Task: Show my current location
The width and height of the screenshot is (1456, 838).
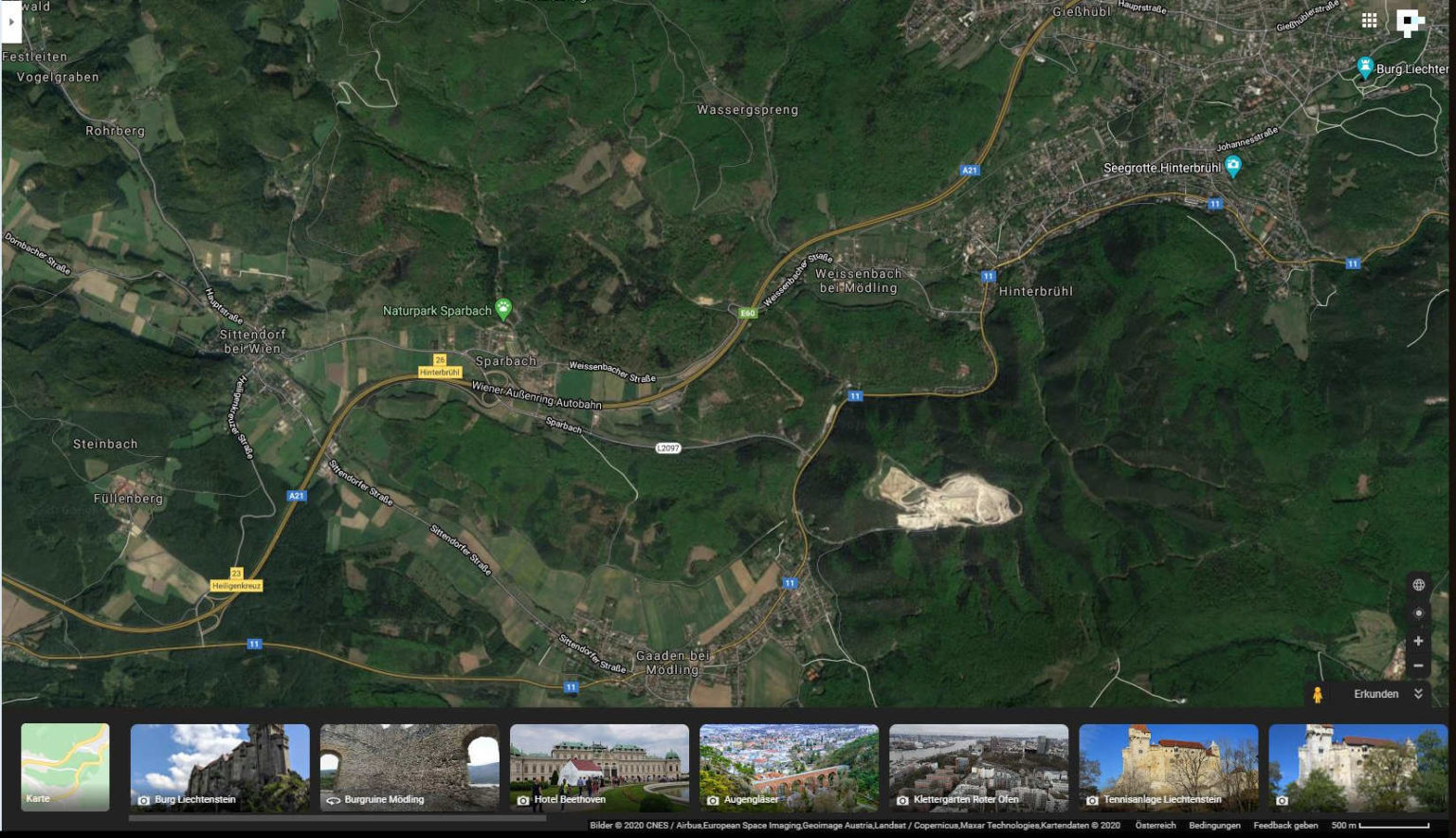Action: tap(1418, 613)
